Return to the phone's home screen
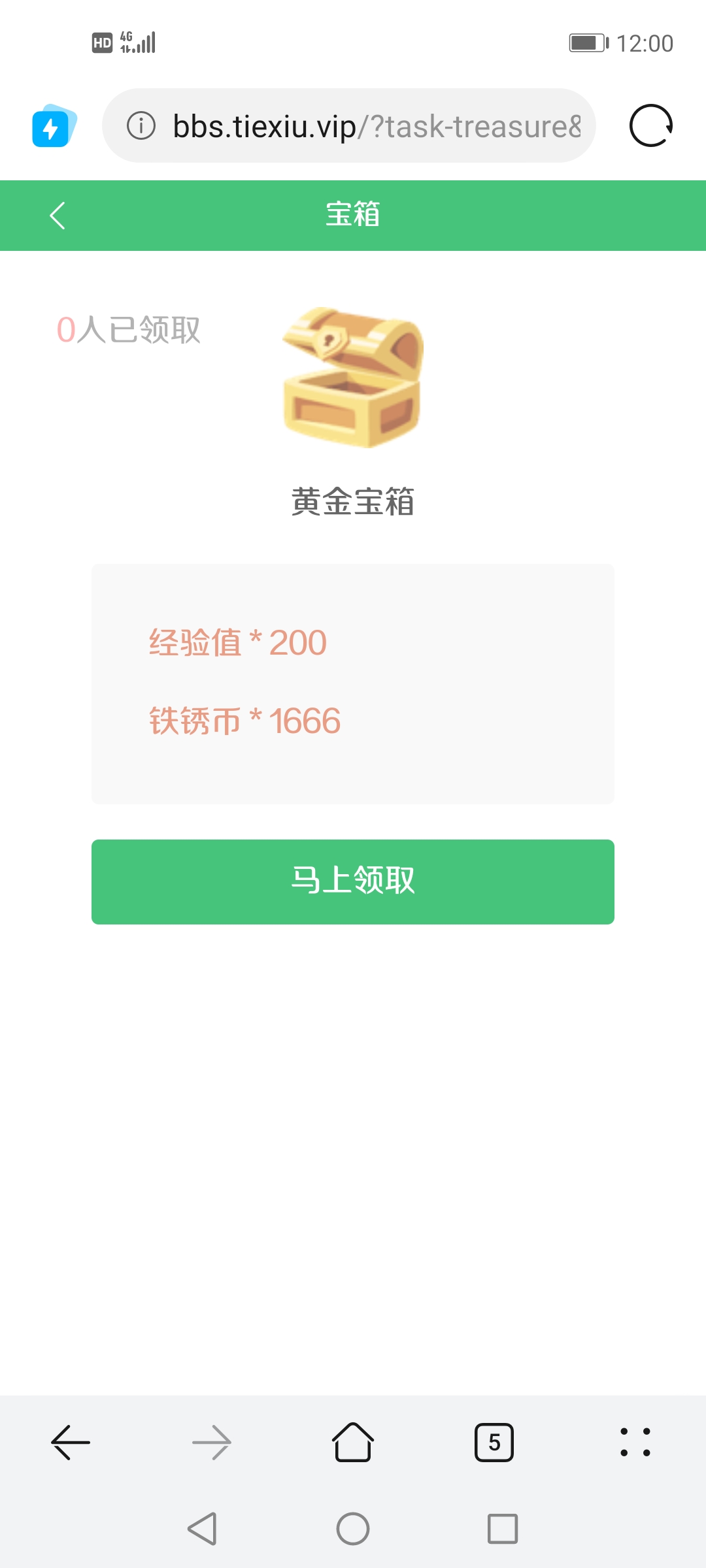This screenshot has width=706, height=1568. pos(353,1529)
